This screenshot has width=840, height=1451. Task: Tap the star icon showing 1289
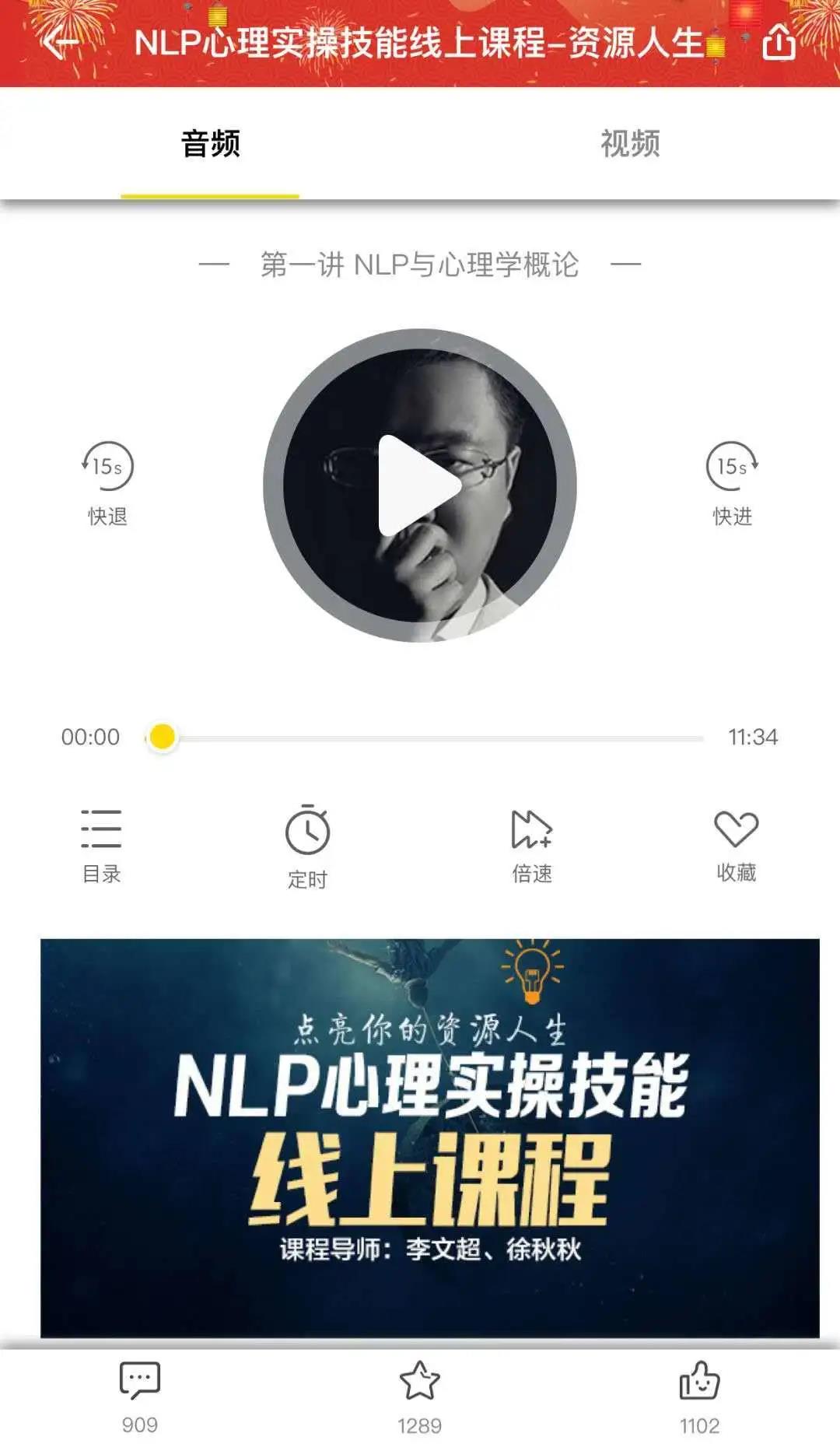click(419, 1396)
